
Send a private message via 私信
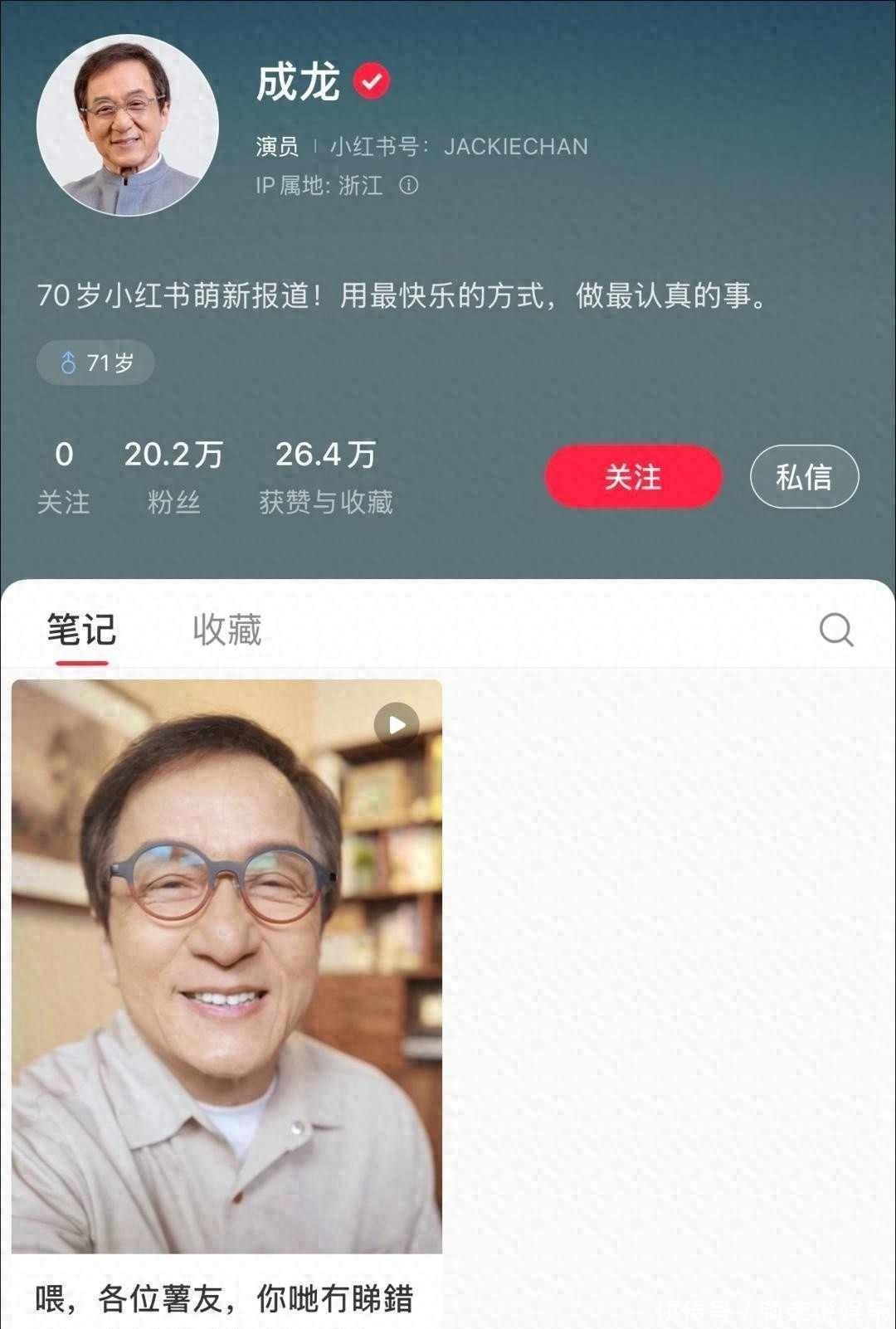click(x=803, y=477)
